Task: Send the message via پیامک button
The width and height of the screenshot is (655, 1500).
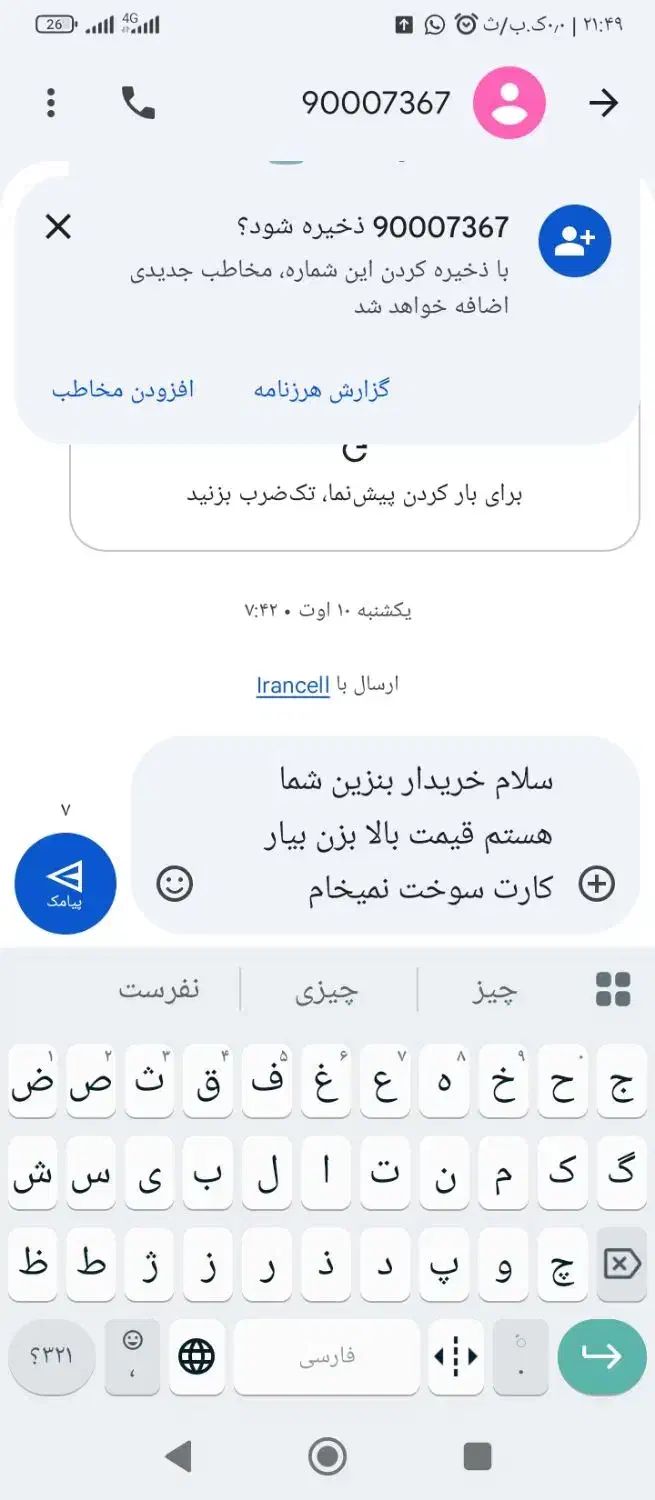Action: point(65,883)
